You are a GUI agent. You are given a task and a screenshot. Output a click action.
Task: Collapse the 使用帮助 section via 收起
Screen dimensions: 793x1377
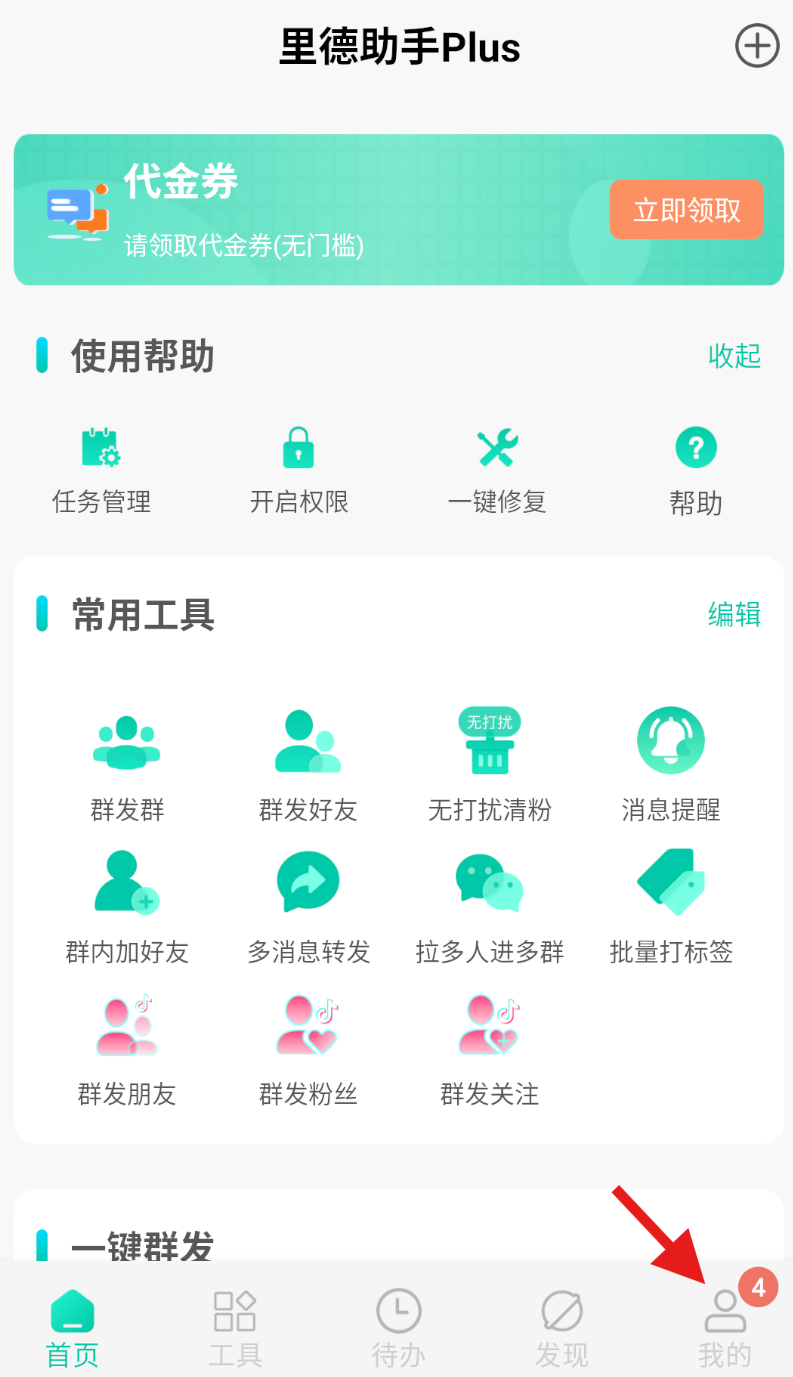(x=734, y=356)
